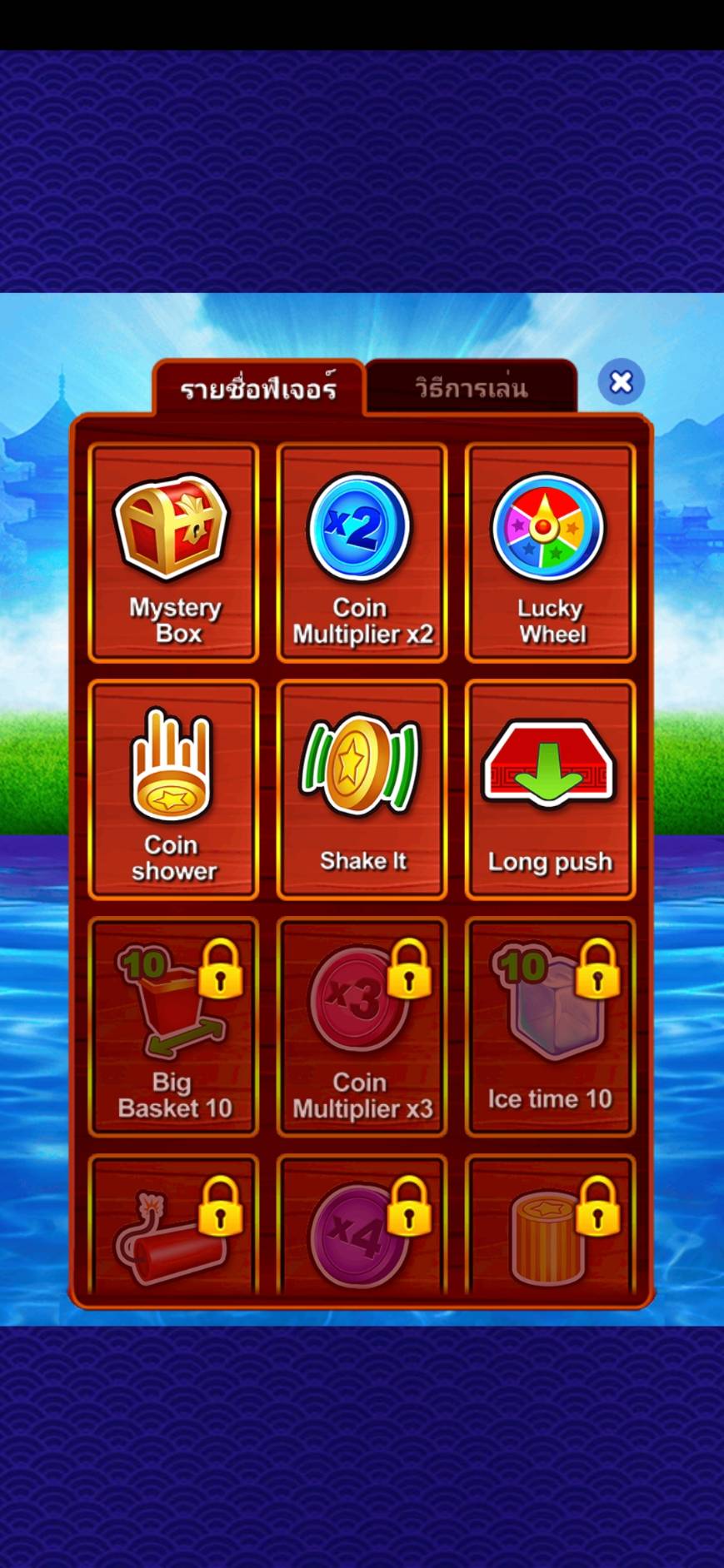View the Lucky Wheel feature

pos(550,554)
